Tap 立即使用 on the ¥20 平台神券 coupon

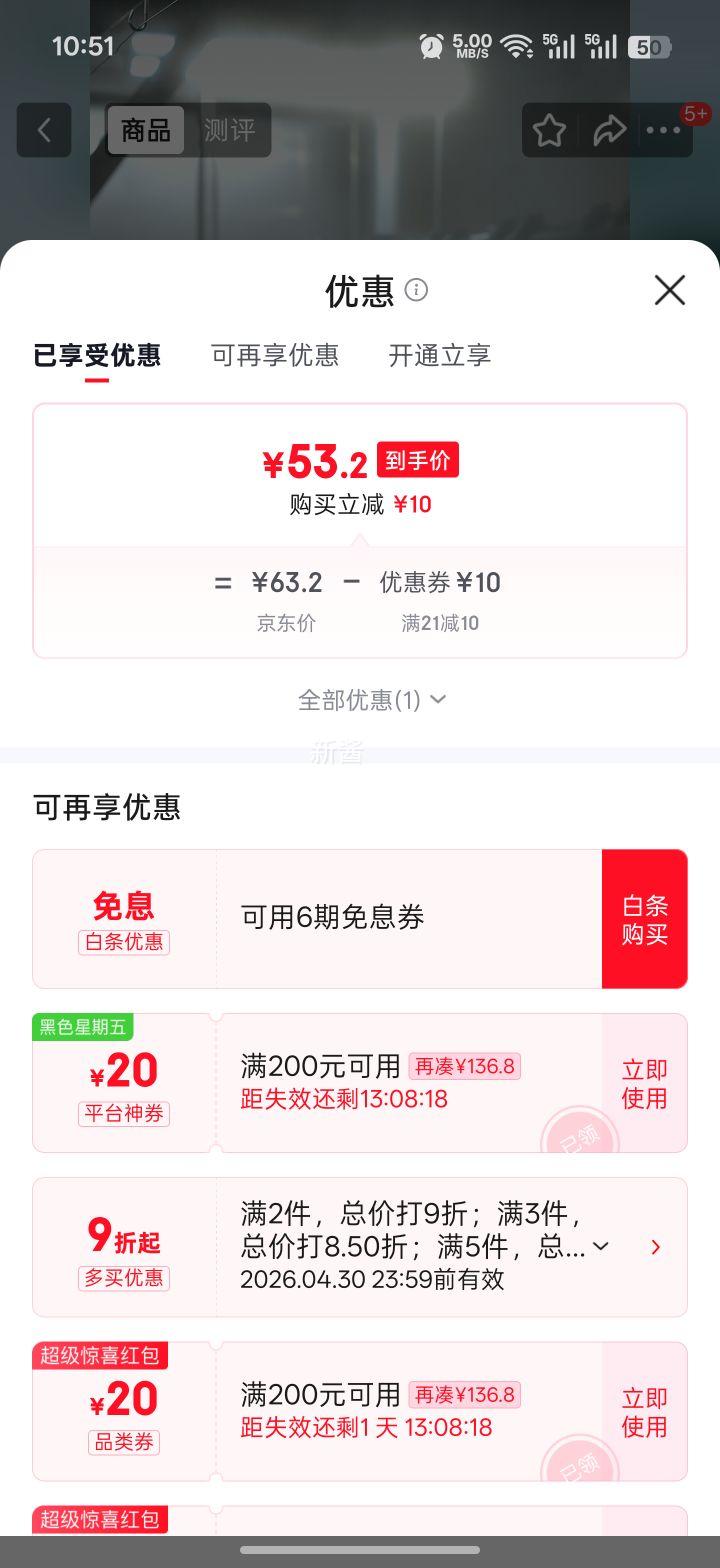tap(645, 1082)
